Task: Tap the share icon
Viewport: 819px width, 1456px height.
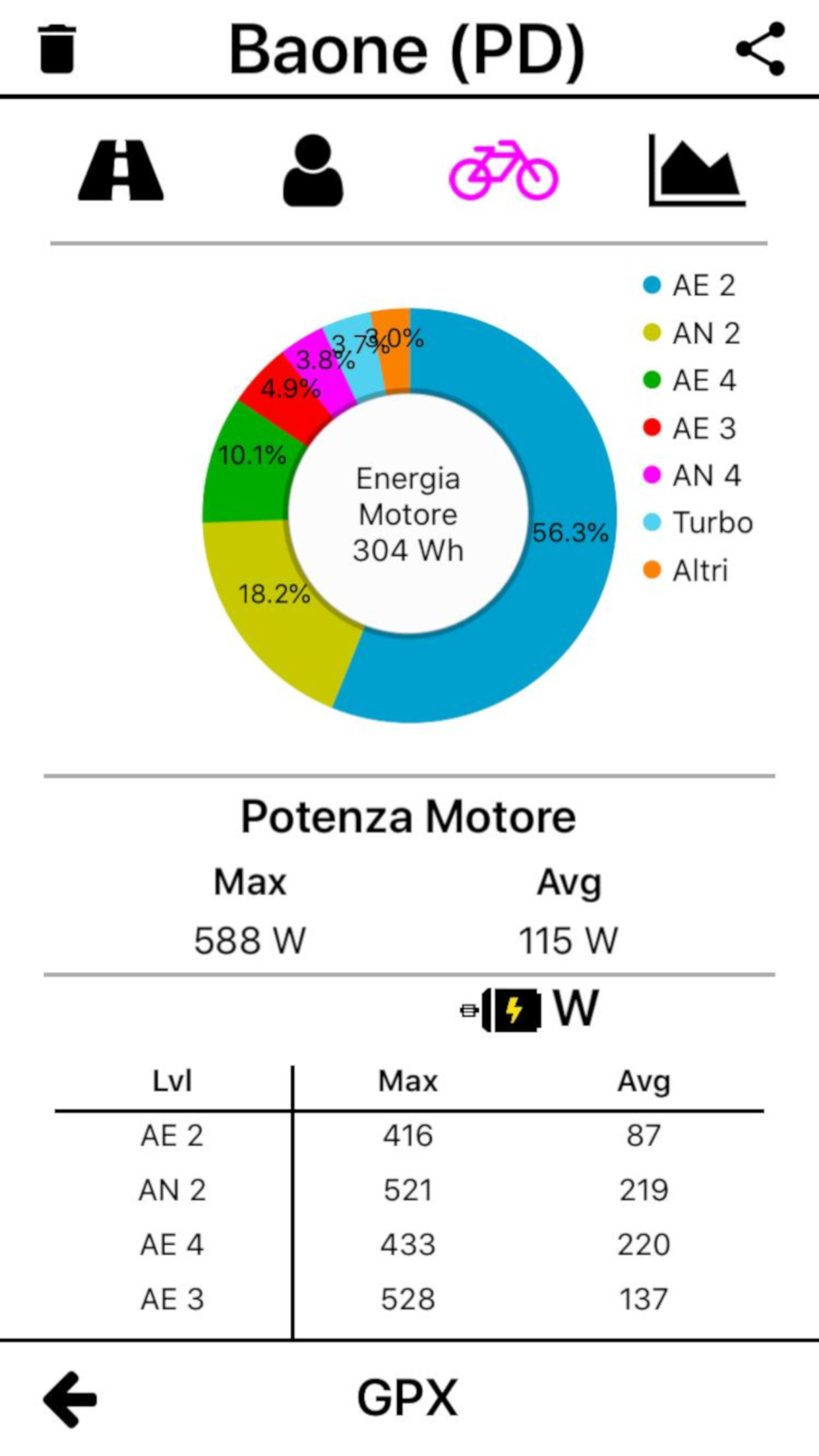Action: coord(762,49)
